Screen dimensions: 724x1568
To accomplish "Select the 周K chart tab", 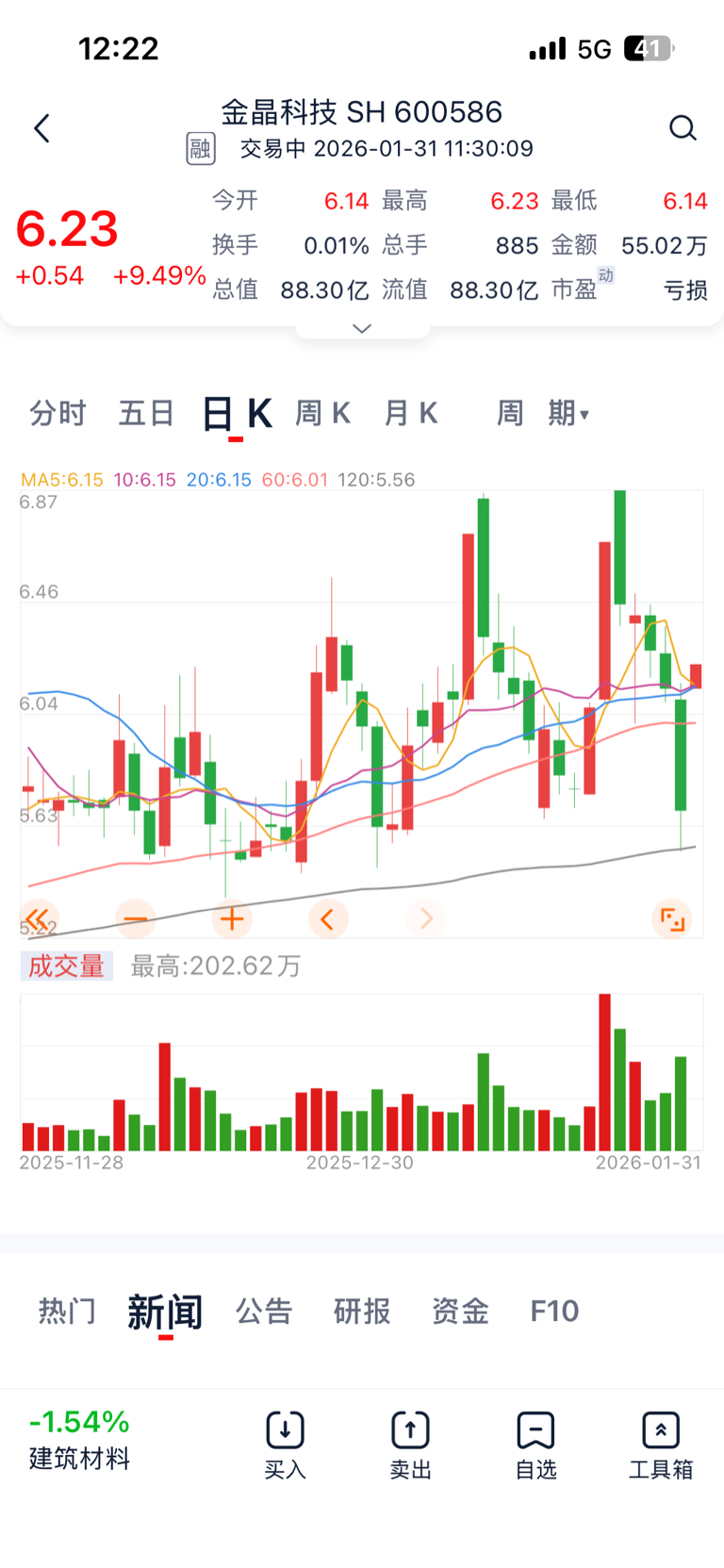I will click(322, 413).
